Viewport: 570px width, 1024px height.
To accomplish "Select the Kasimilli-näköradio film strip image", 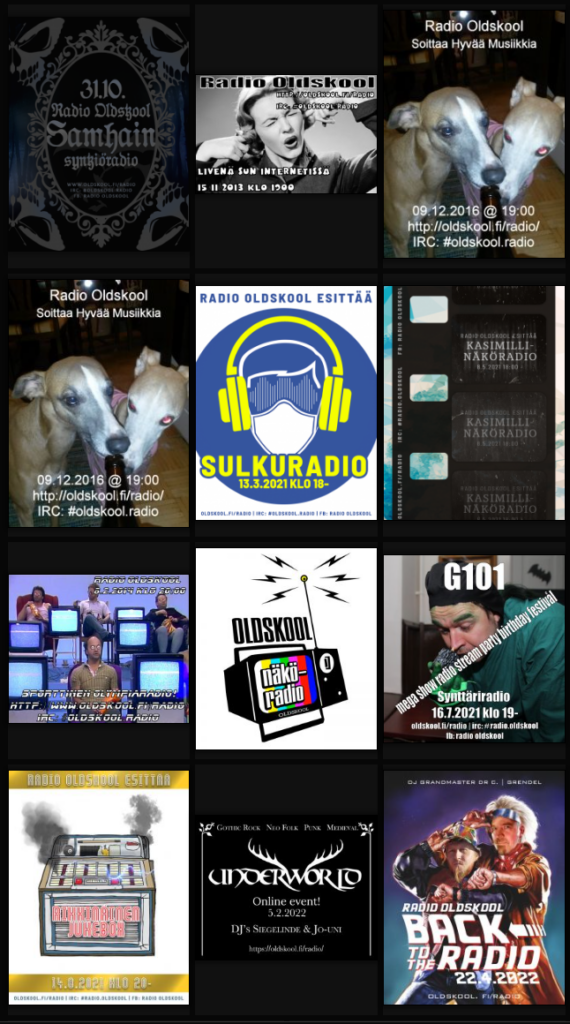I will coord(474,403).
